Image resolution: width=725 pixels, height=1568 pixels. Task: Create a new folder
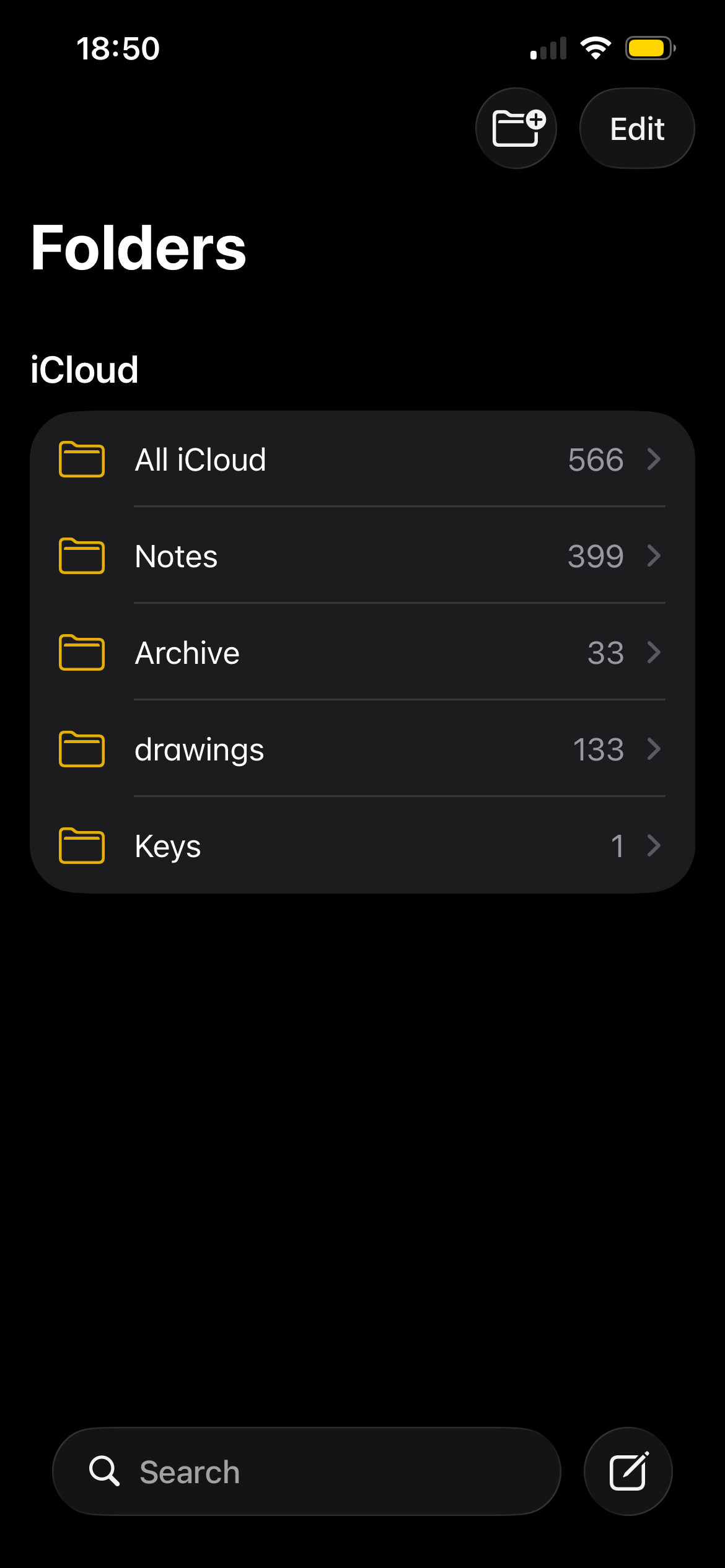click(x=516, y=128)
